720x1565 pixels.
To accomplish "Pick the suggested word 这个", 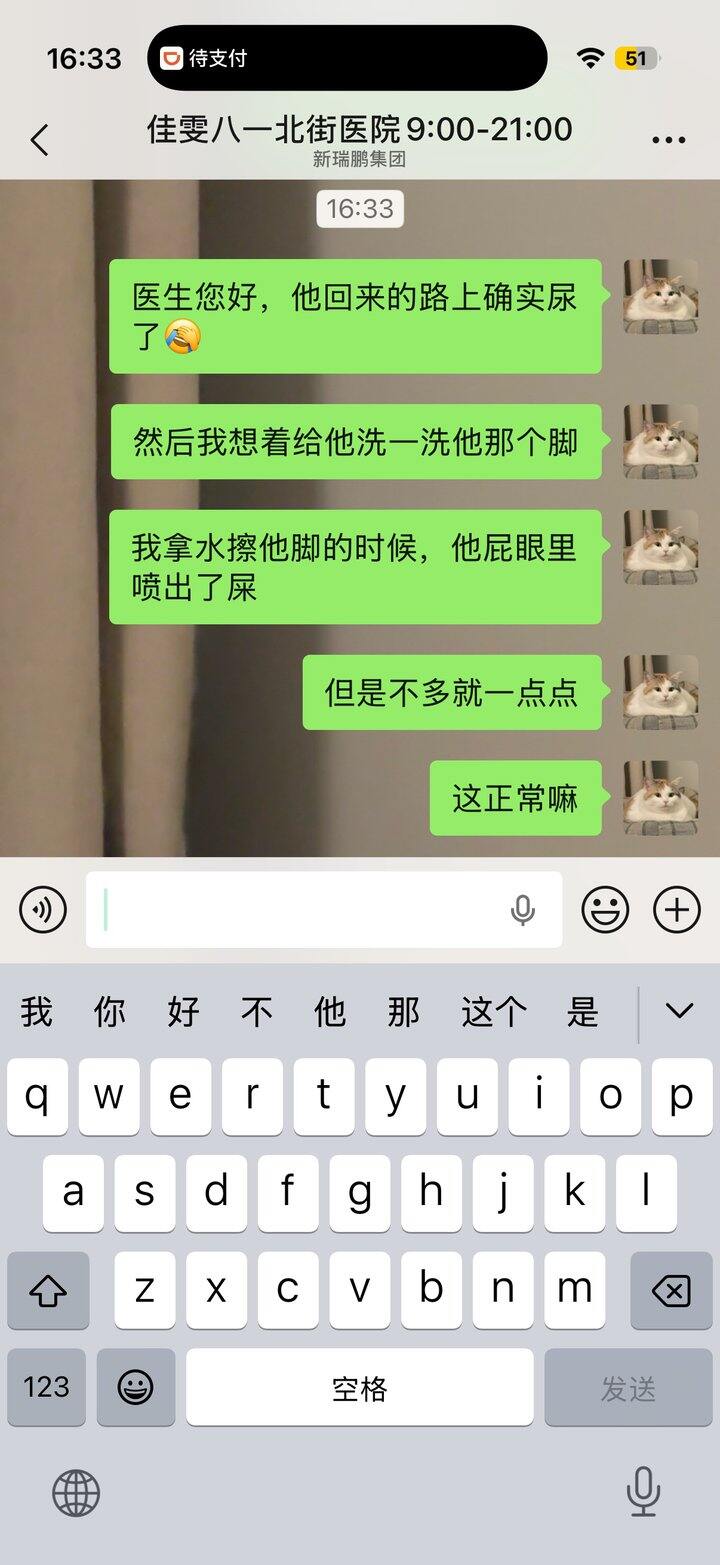I will coord(493,1012).
